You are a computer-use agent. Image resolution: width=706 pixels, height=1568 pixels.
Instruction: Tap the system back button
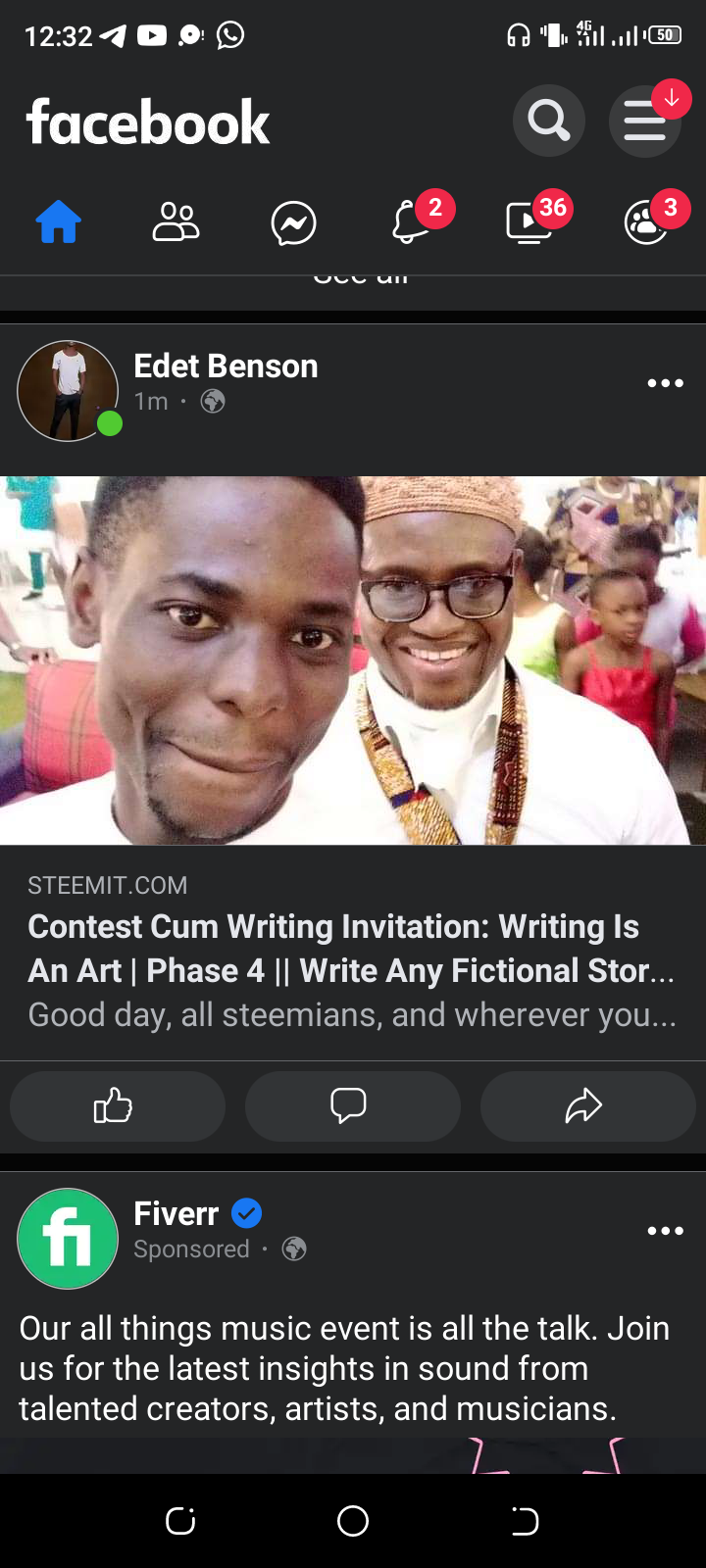coord(525,1521)
